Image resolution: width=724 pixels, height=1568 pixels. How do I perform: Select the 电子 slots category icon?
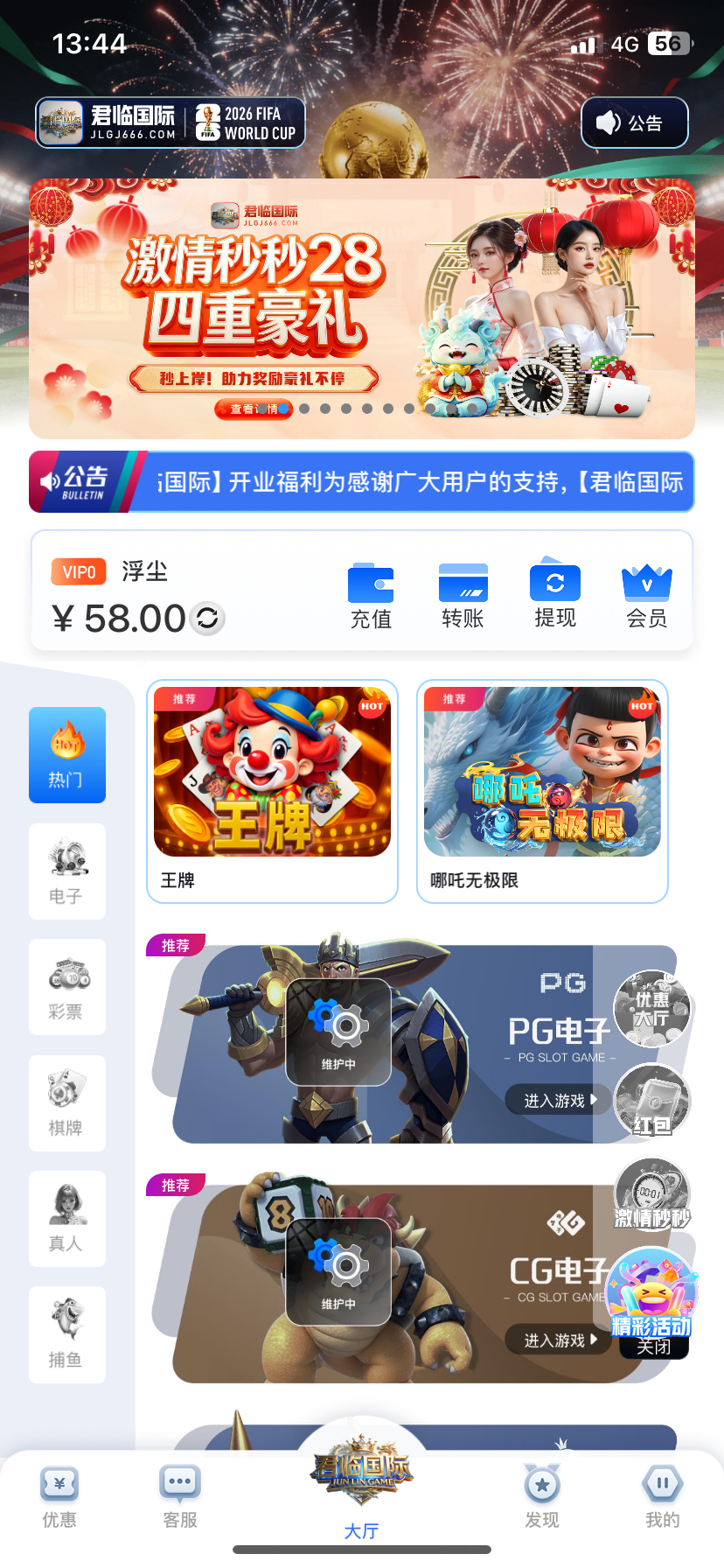(x=66, y=871)
